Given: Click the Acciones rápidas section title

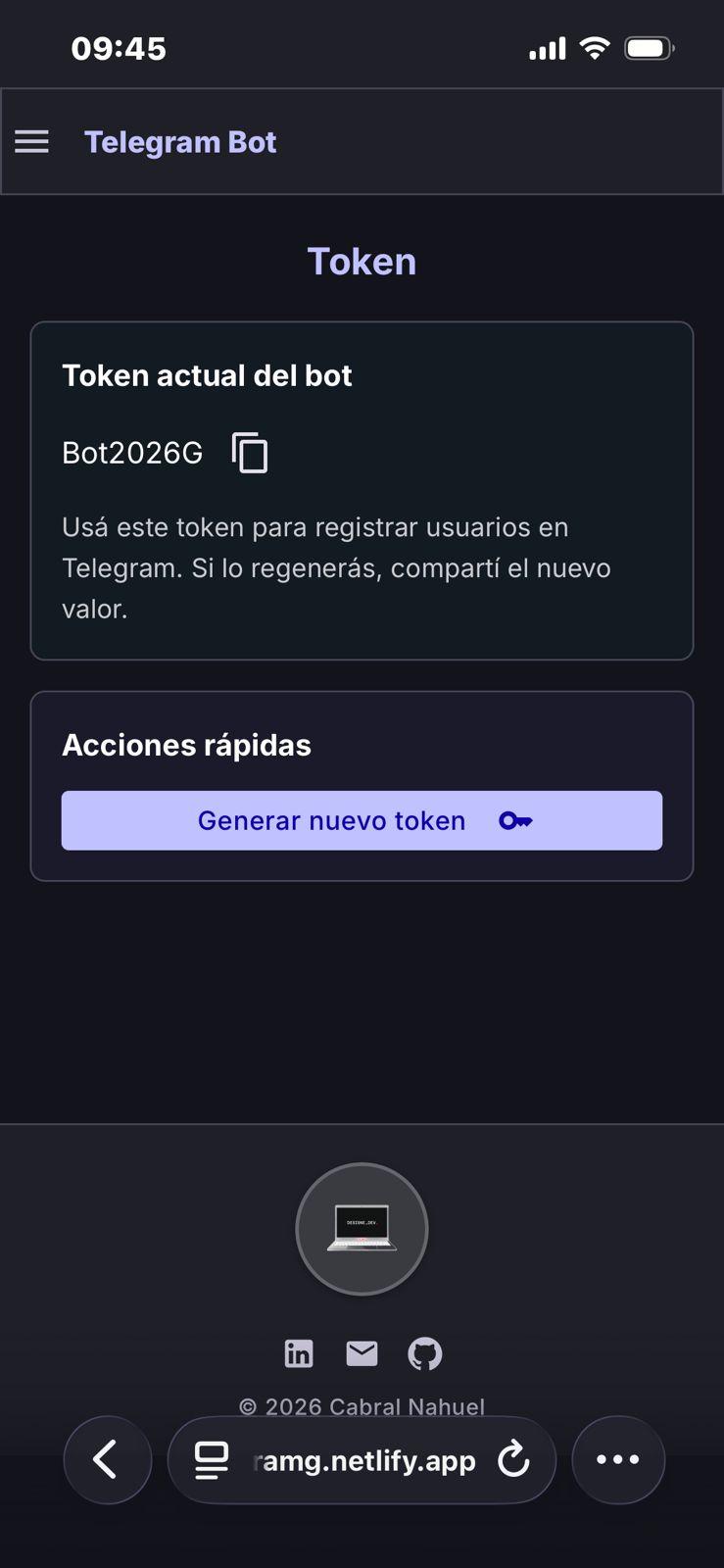Looking at the screenshot, I should click(186, 745).
